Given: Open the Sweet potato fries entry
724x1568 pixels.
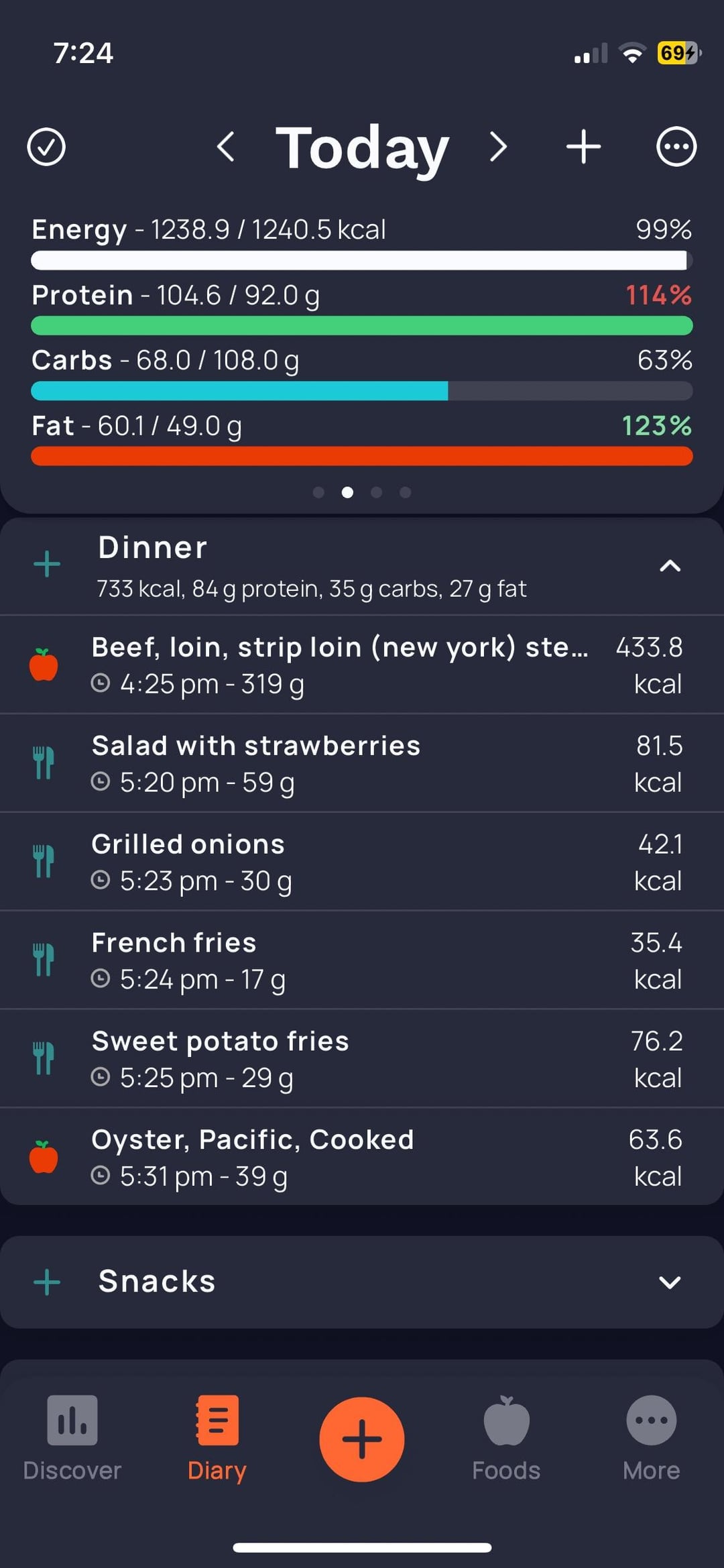Looking at the screenshot, I should coord(362,1059).
